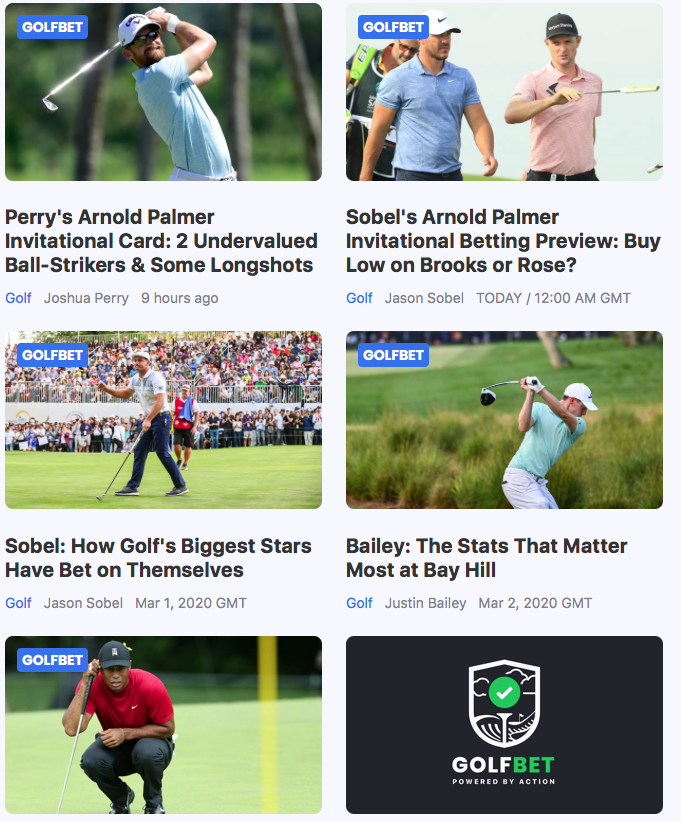View author Justin Bailey's page
The height and width of the screenshot is (821, 681).
click(x=425, y=603)
